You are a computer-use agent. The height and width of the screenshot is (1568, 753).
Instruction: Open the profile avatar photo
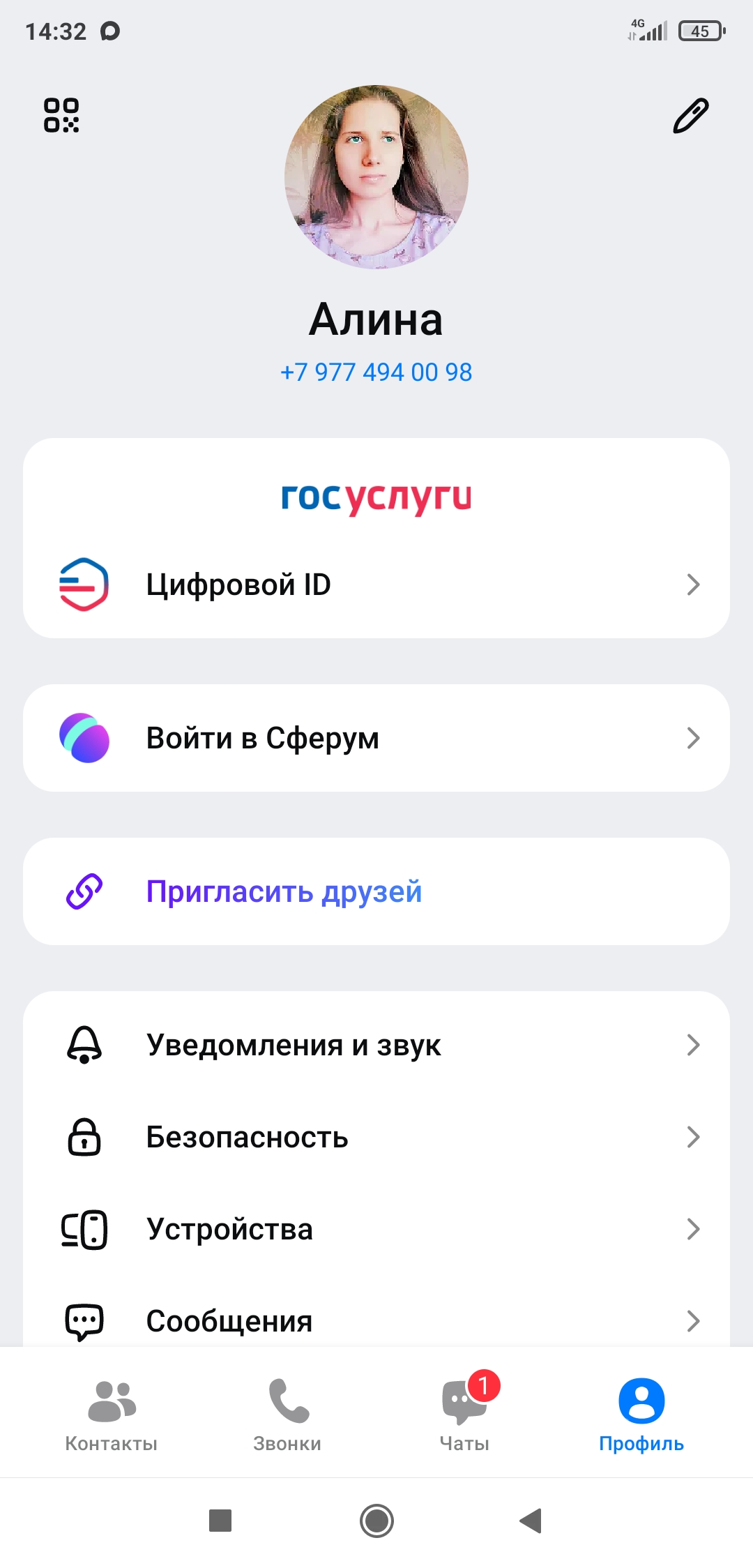[x=376, y=177]
